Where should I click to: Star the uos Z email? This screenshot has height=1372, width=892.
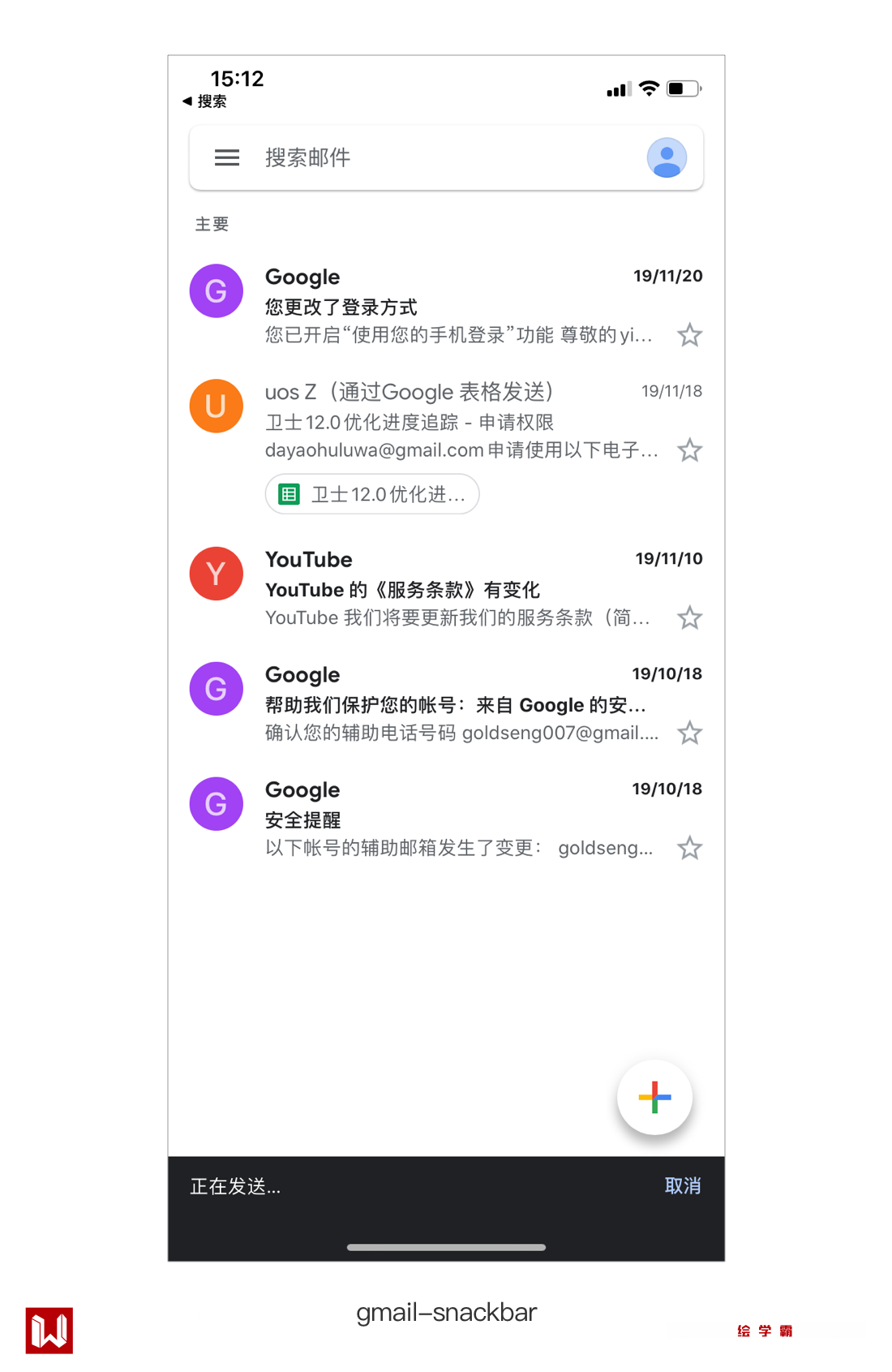pyautogui.click(x=689, y=450)
